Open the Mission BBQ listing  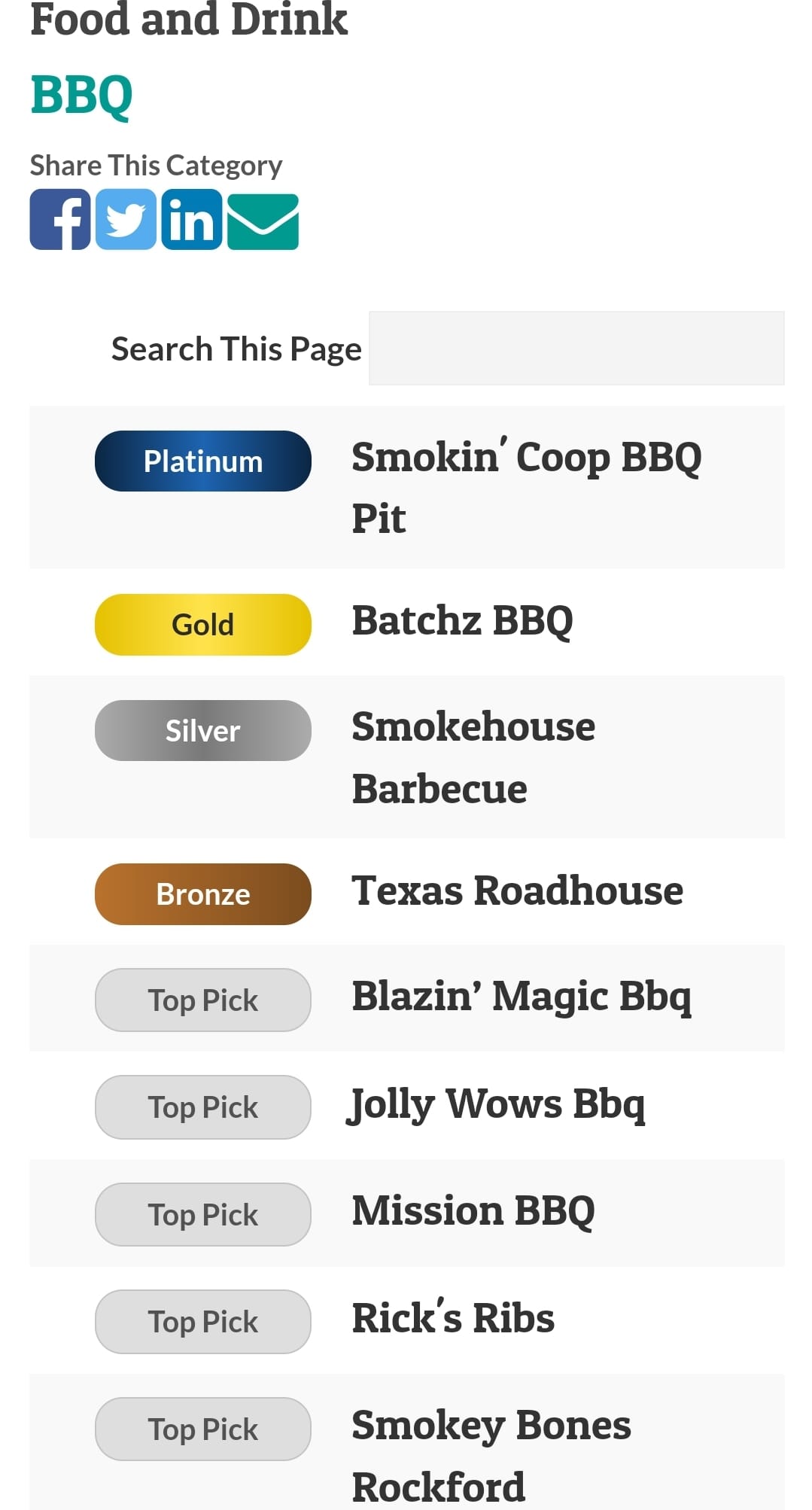pyautogui.click(x=473, y=1212)
